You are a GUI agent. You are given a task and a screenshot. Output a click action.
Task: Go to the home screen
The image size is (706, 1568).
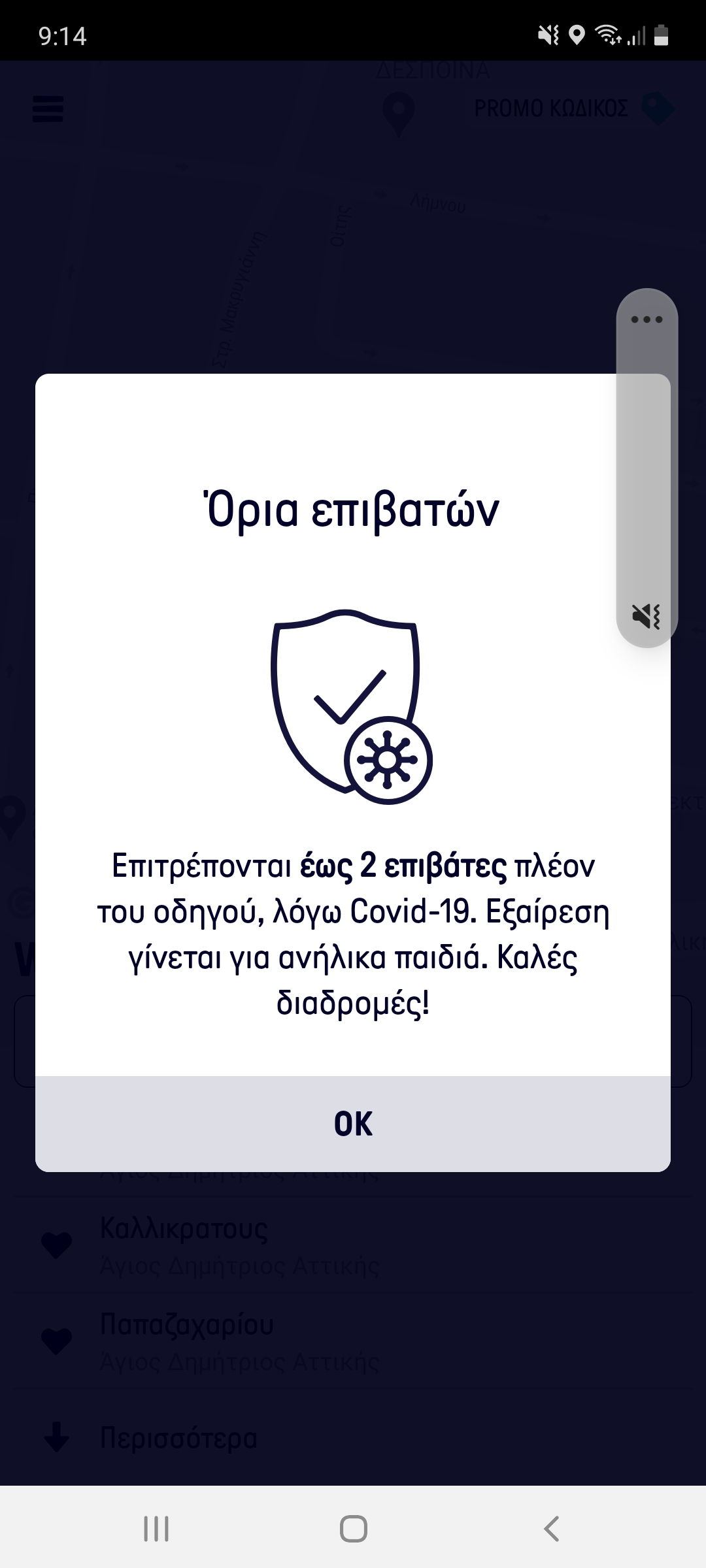pos(353,1529)
